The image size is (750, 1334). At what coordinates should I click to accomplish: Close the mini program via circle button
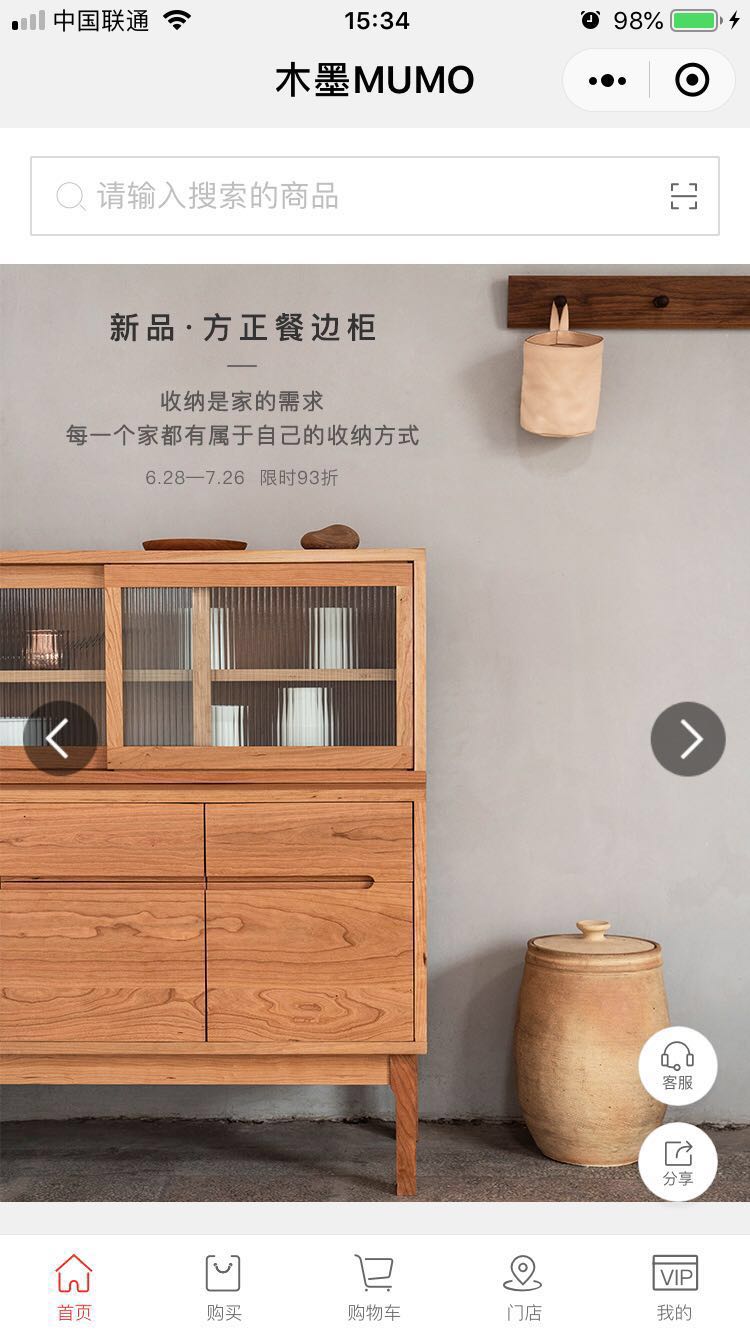(692, 81)
